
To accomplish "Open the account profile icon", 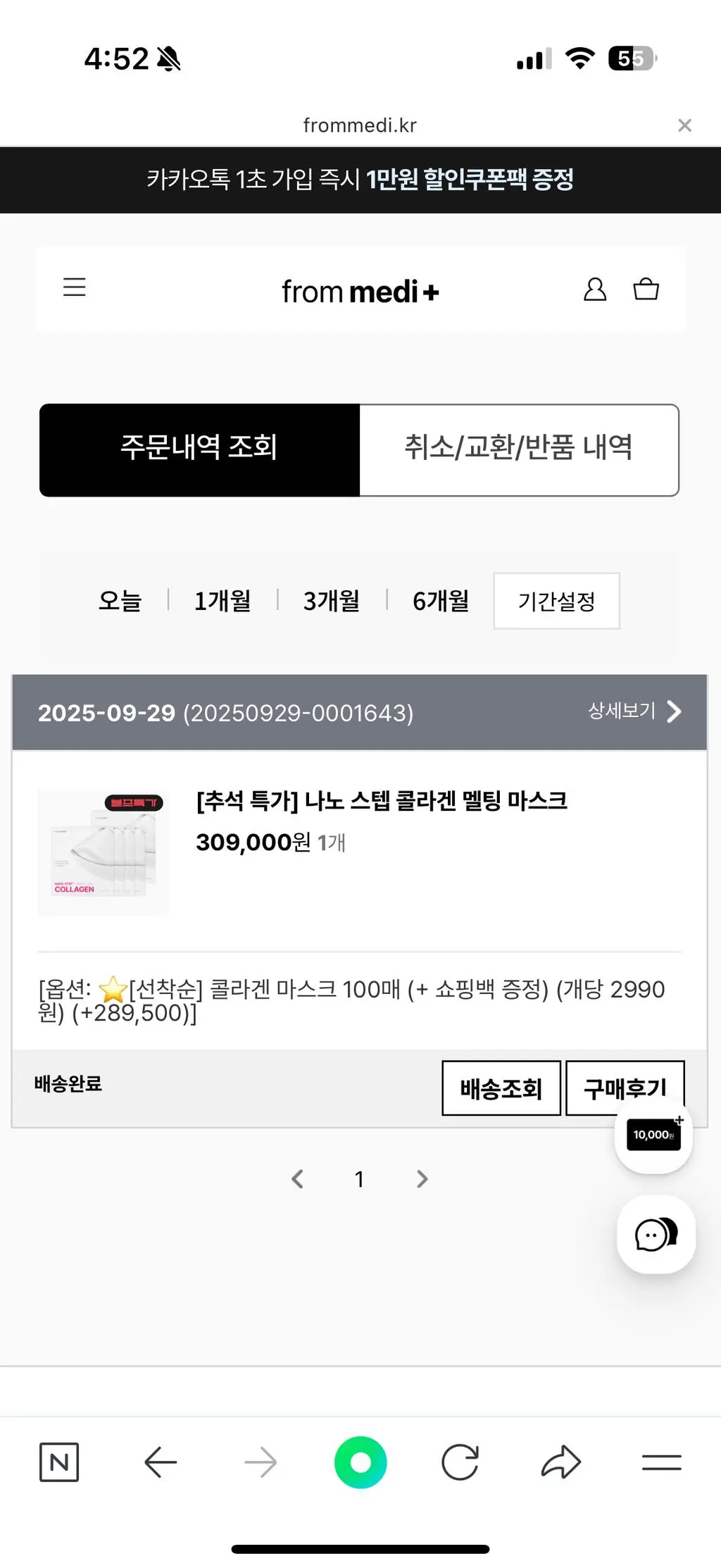I will click(595, 289).
